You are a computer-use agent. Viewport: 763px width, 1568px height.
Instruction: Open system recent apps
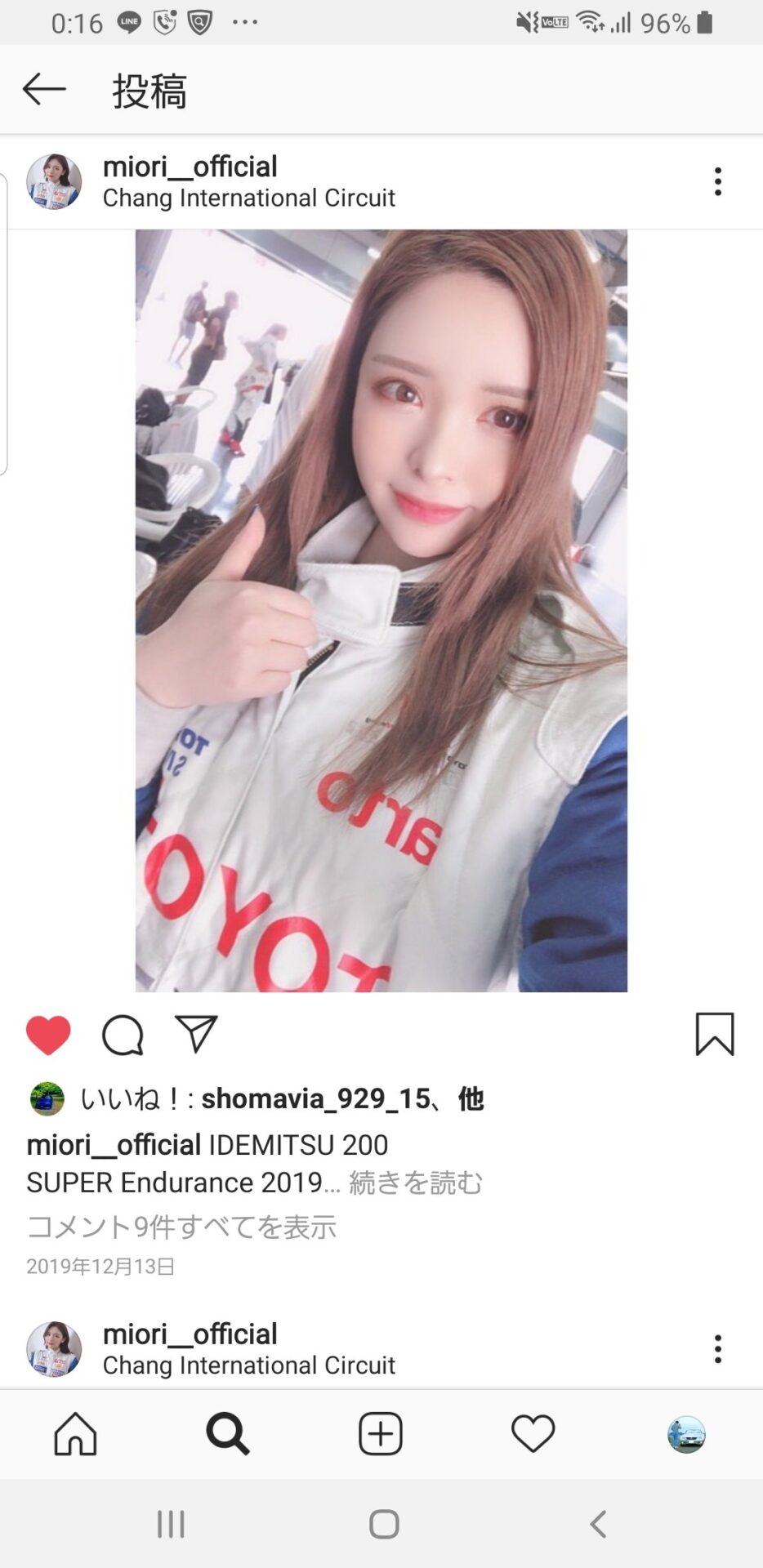coord(171,1524)
